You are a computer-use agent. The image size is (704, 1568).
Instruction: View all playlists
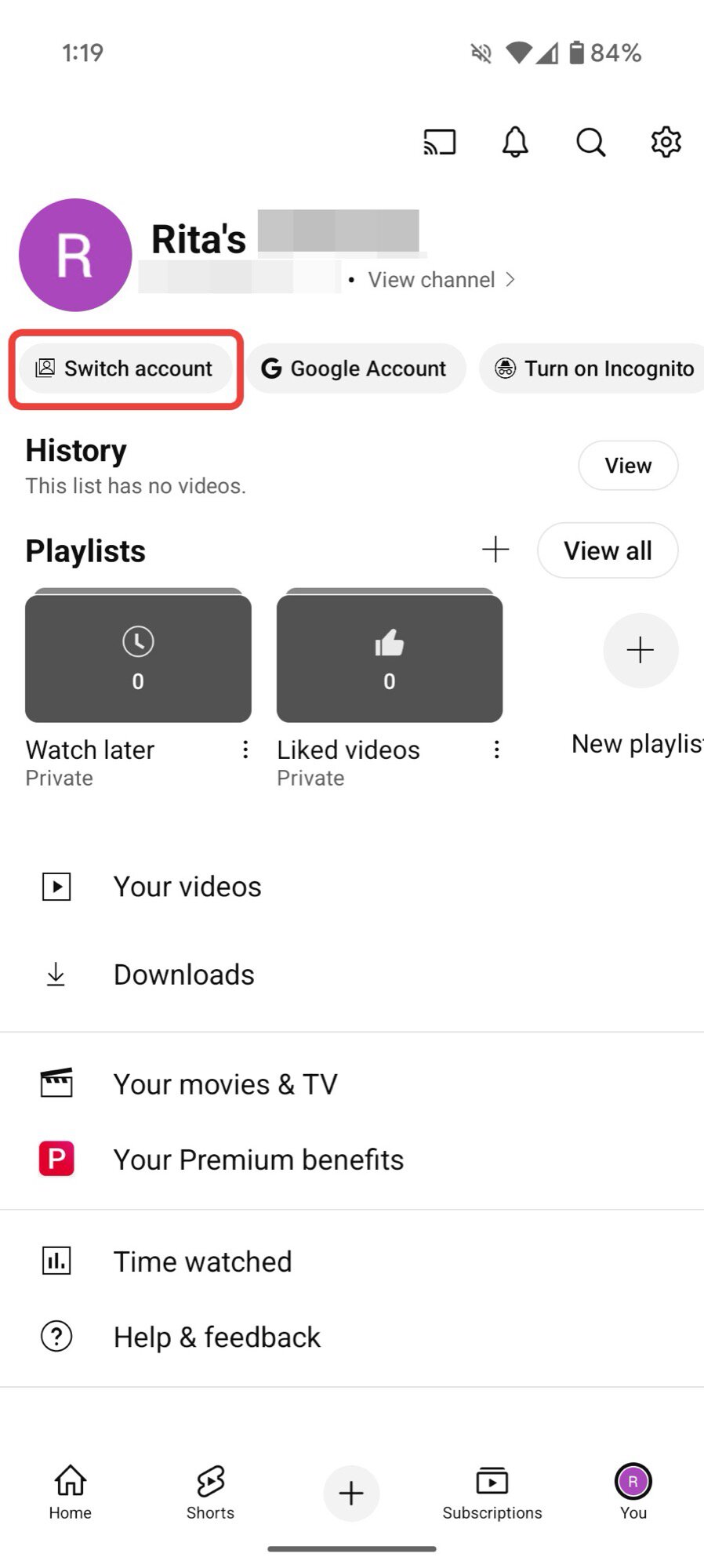tap(608, 550)
